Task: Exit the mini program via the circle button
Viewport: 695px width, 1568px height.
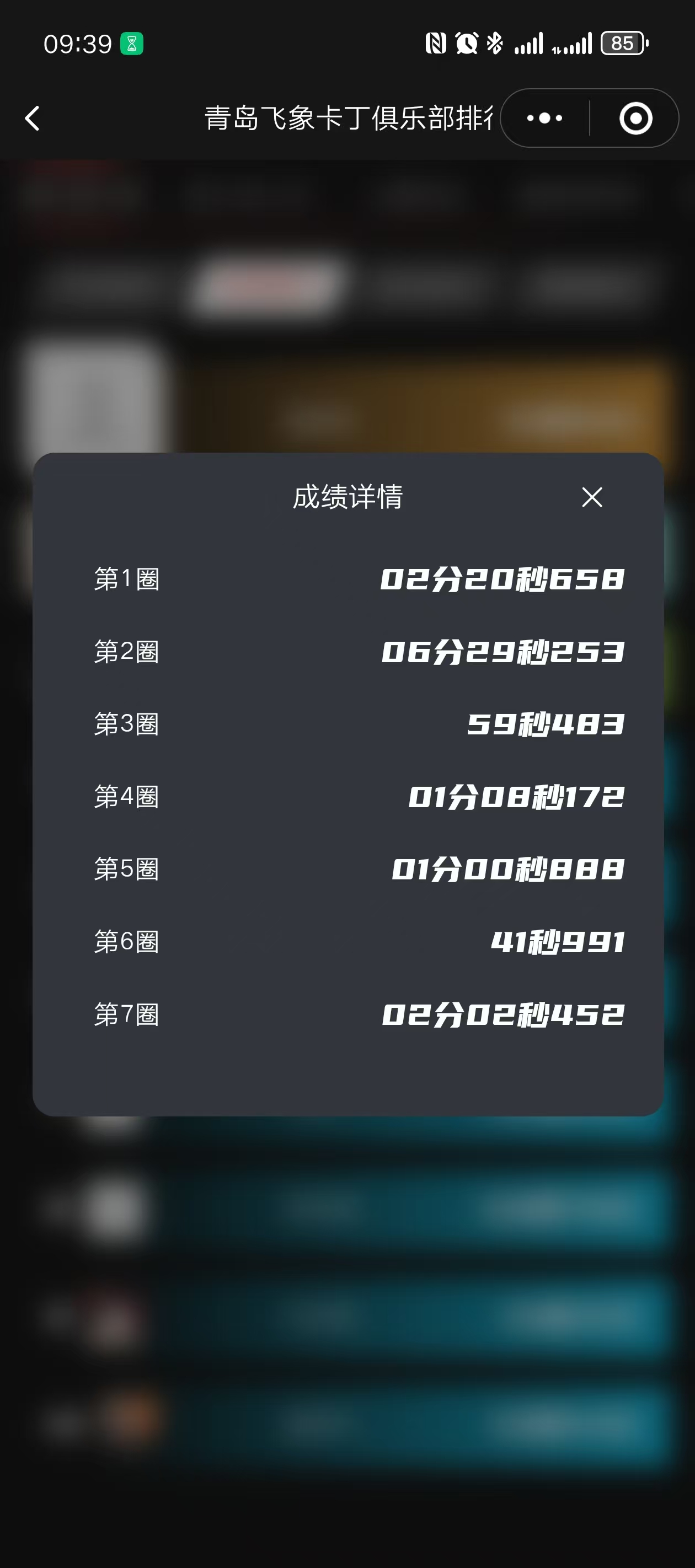Action: pyautogui.click(x=635, y=118)
